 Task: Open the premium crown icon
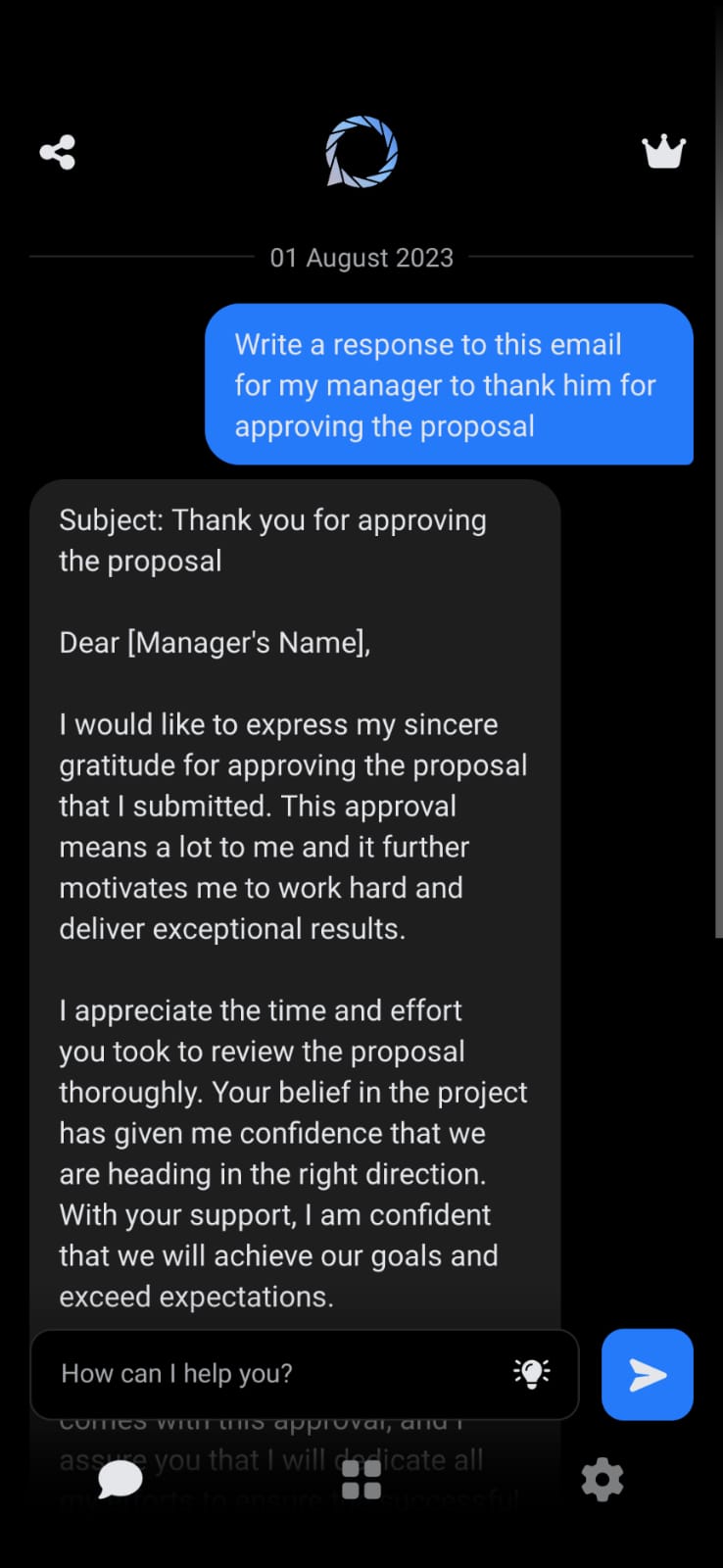click(663, 152)
